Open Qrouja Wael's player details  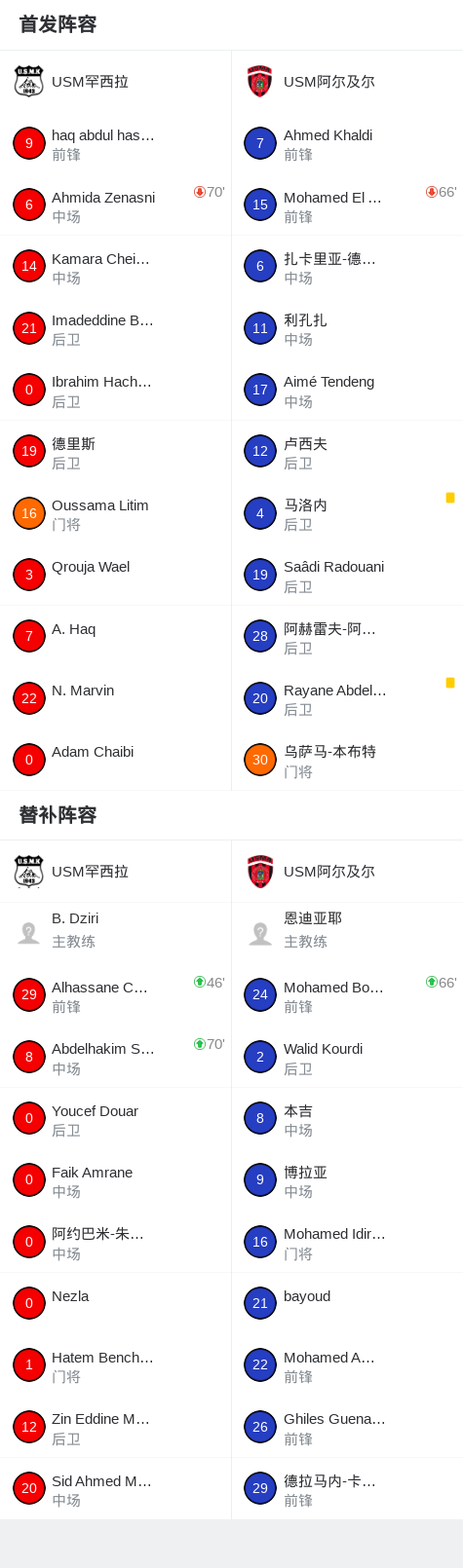tap(115, 575)
